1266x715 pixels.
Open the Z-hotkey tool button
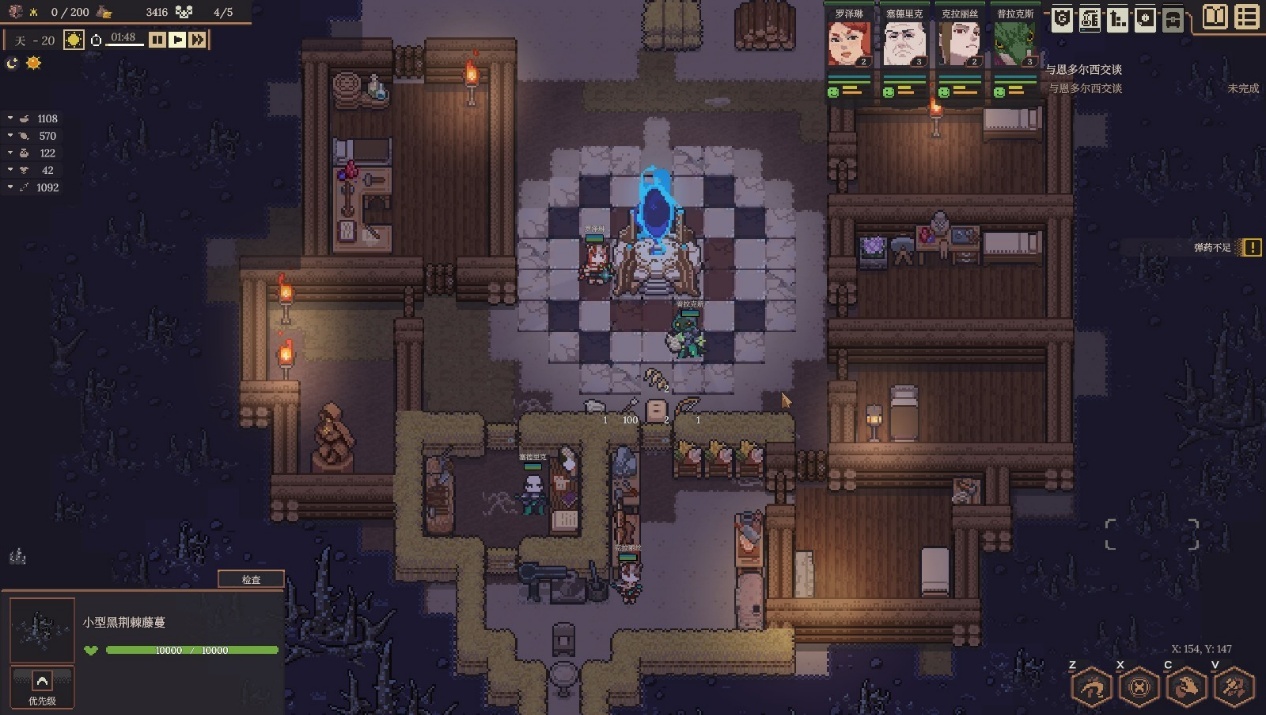pos(1091,687)
